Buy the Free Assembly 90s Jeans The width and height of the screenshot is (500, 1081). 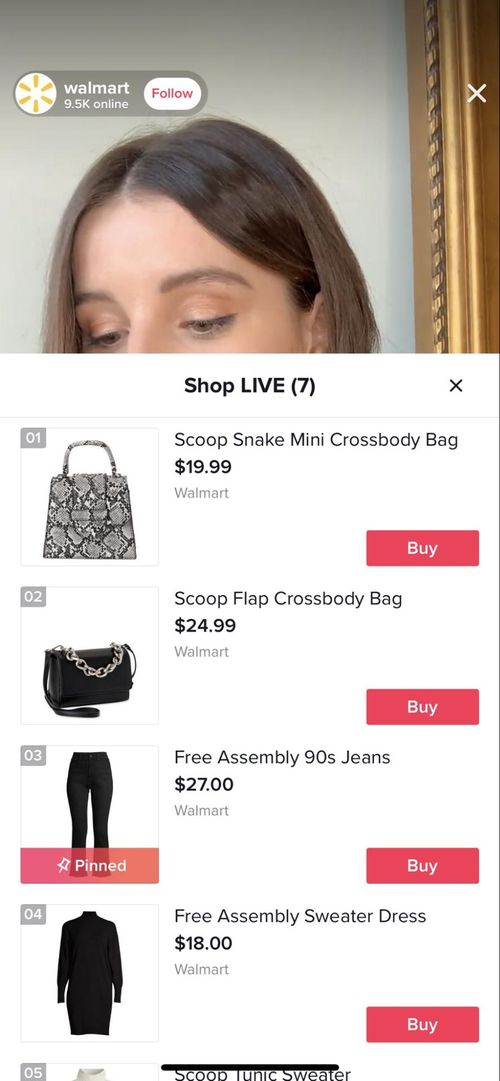coord(422,866)
